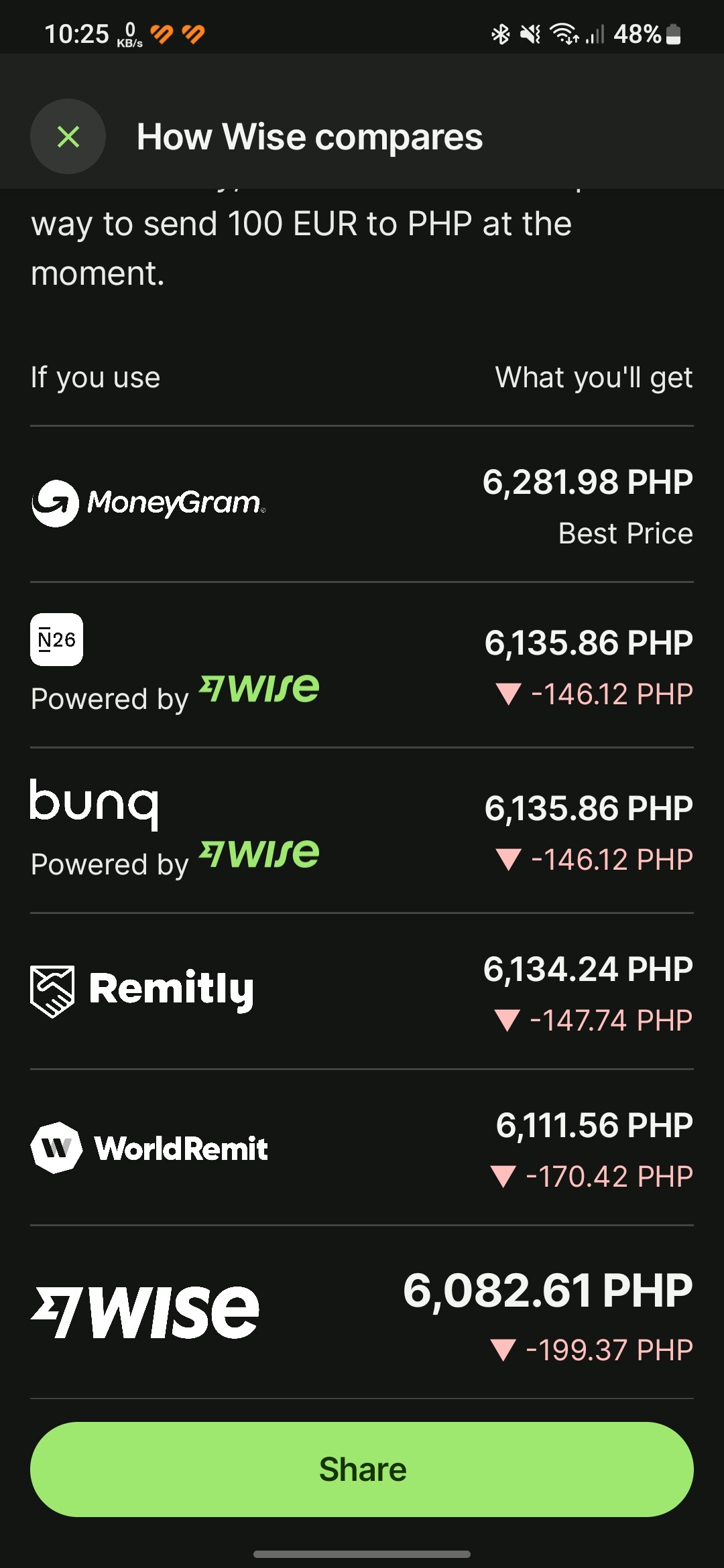The width and height of the screenshot is (724, 1568).
Task: Close the How Wise compares screen
Action: click(68, 137)
